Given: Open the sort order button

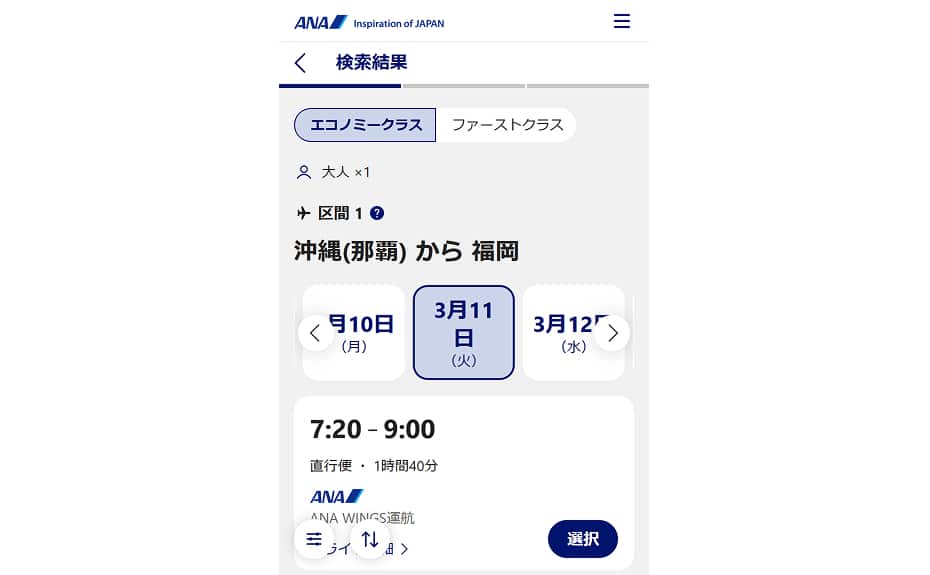Looking at the screenshot, I should pyautogui.click(x=370, y=539).
